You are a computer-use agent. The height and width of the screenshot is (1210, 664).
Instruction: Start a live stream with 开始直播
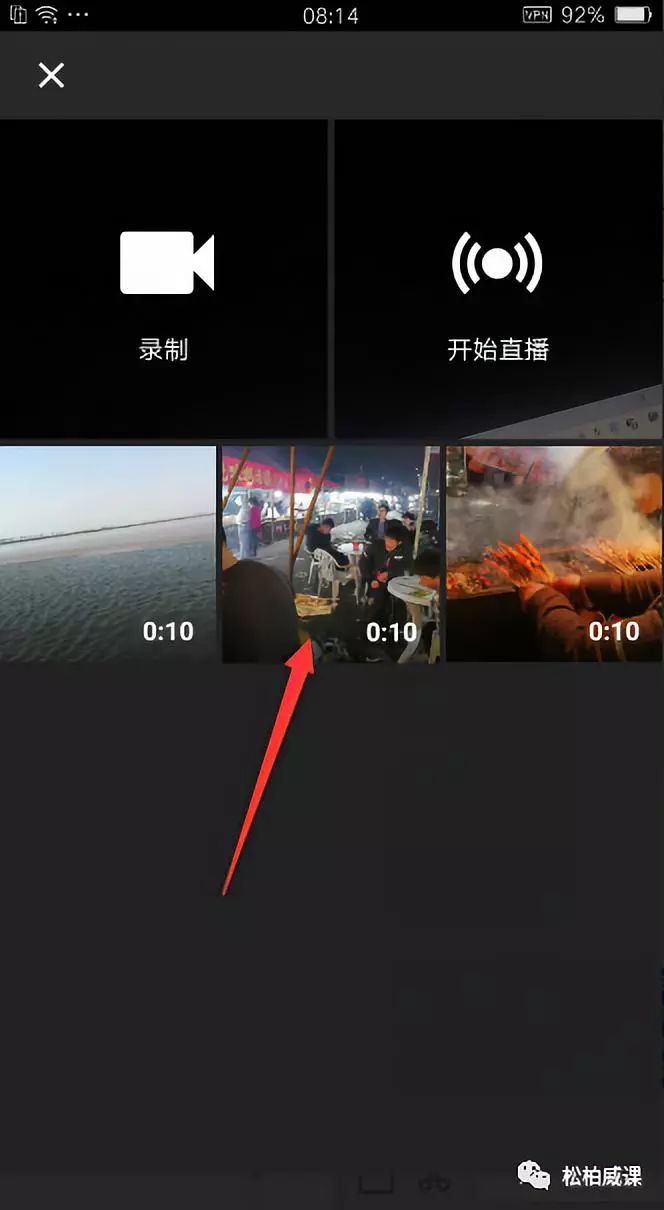[499, 279]
